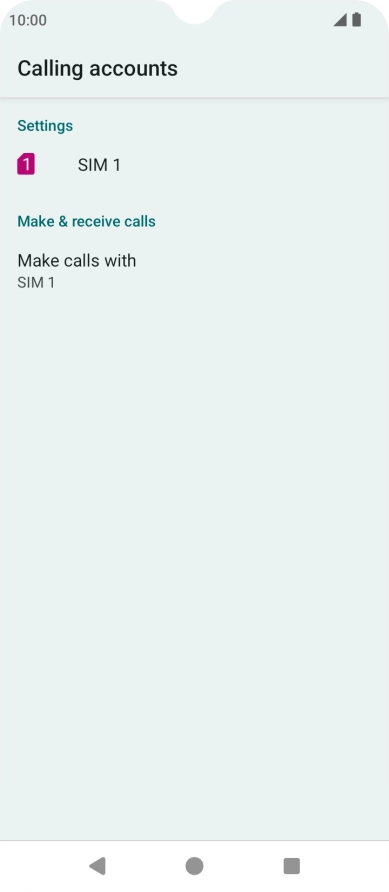Open the Make calls with option
Screen dimensions: 389x892
pos(194,271)
